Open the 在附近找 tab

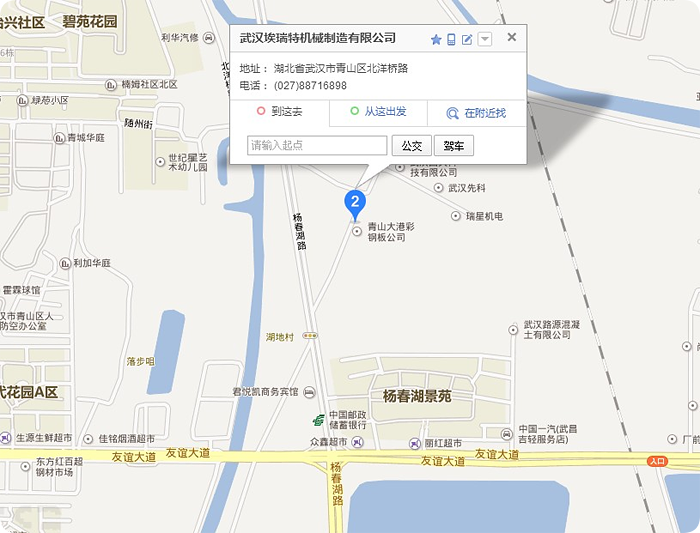point(476,113)
